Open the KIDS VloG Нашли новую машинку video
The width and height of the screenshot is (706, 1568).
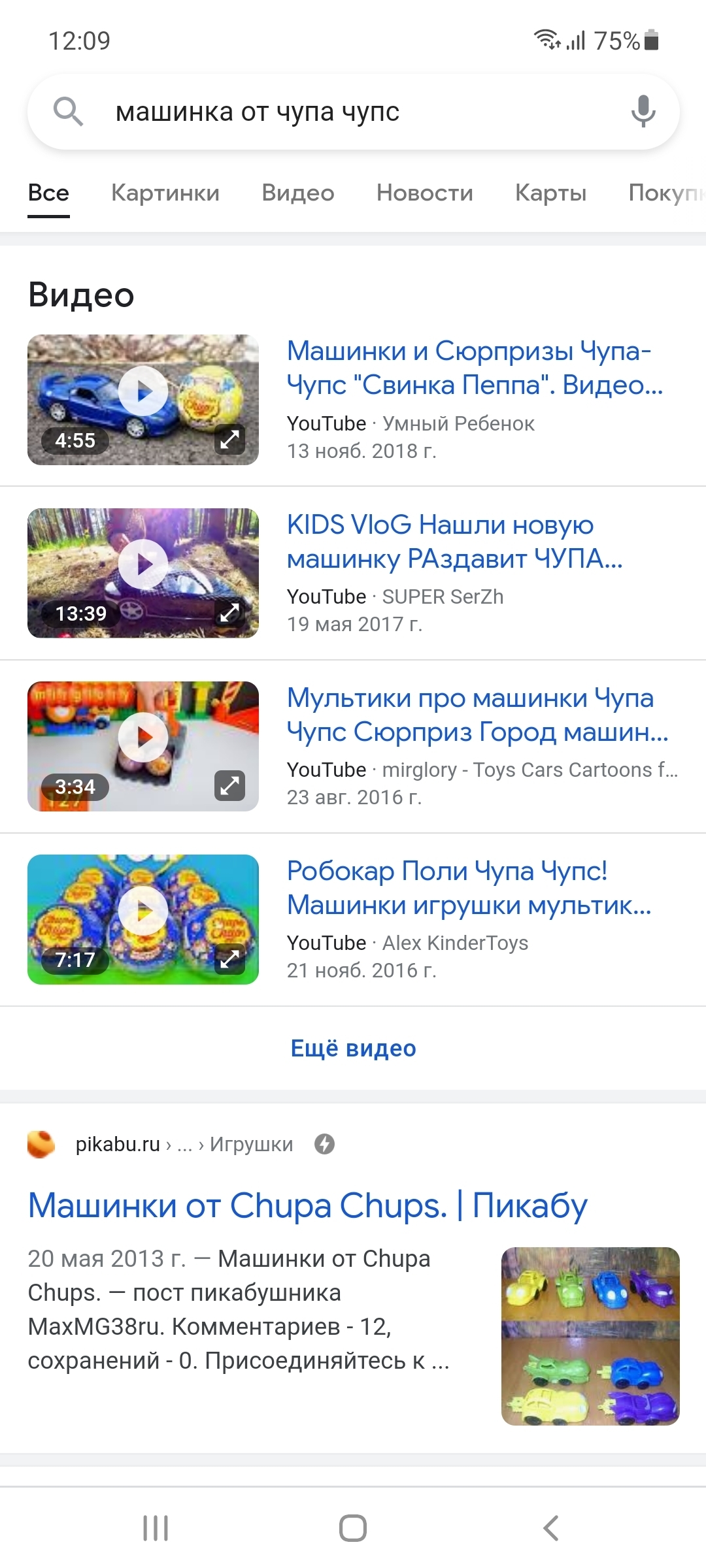pos(455,541)
